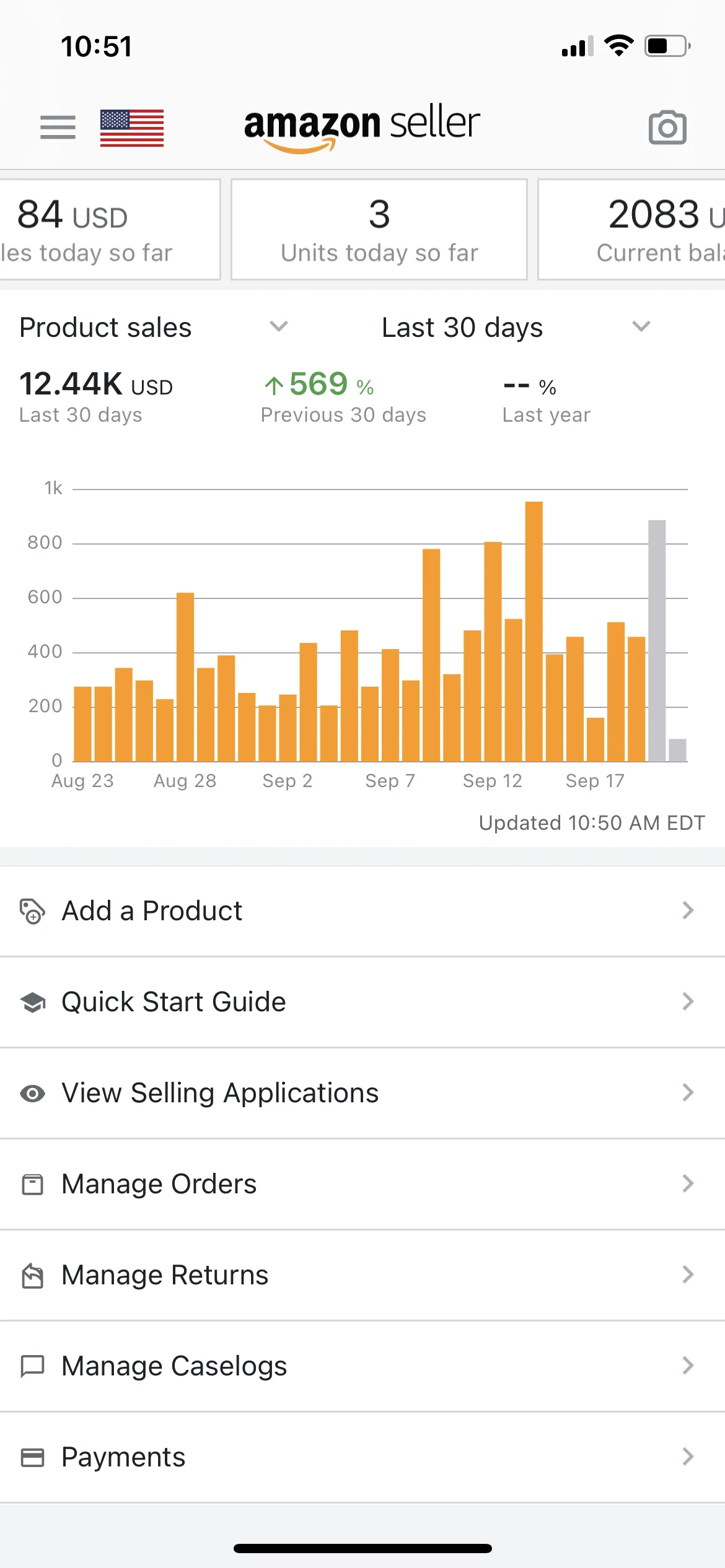Open the hamburger menu
The height and width of the screenshot is (1568, 725).
coord(58,128)
